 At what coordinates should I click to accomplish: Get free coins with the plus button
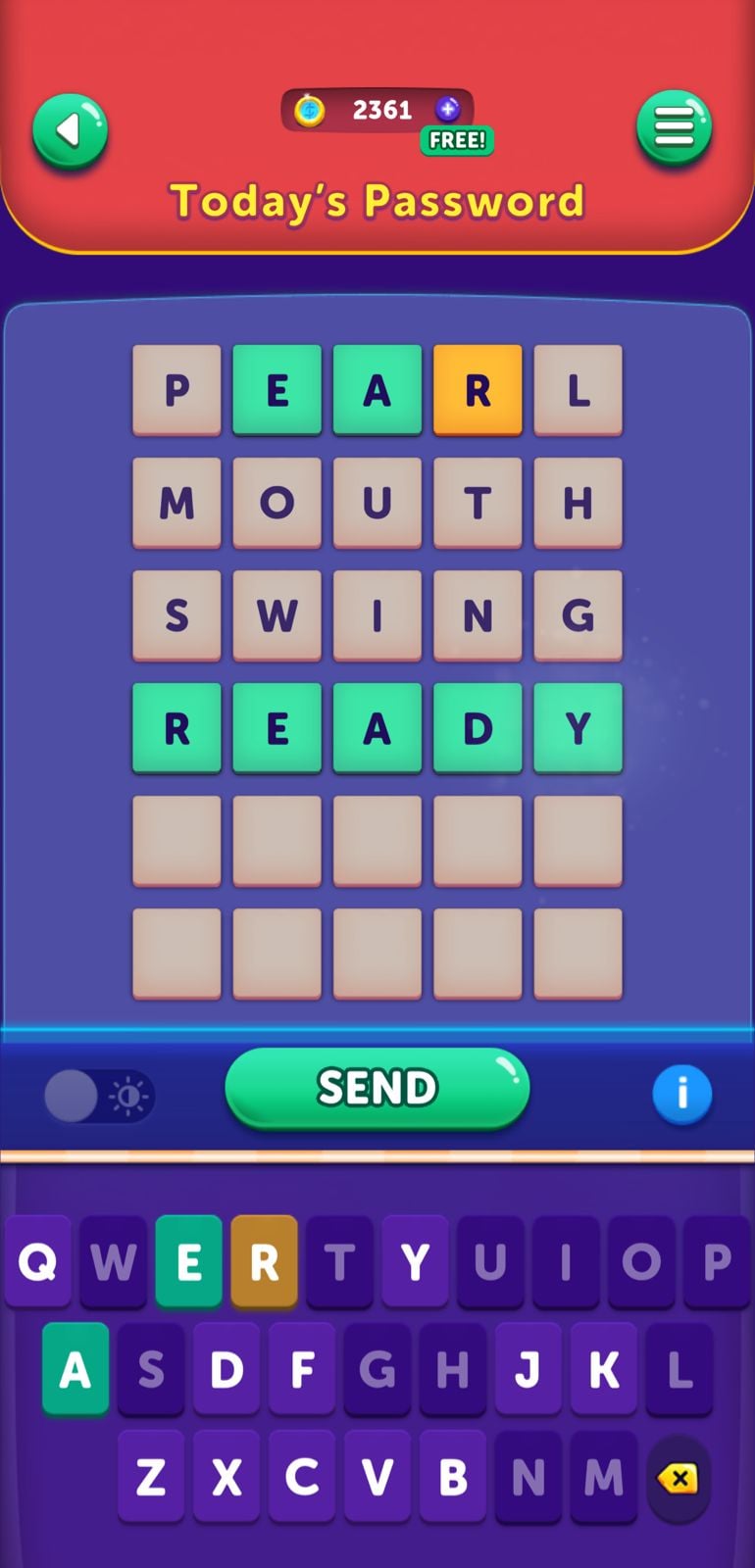tap(448, 109)
